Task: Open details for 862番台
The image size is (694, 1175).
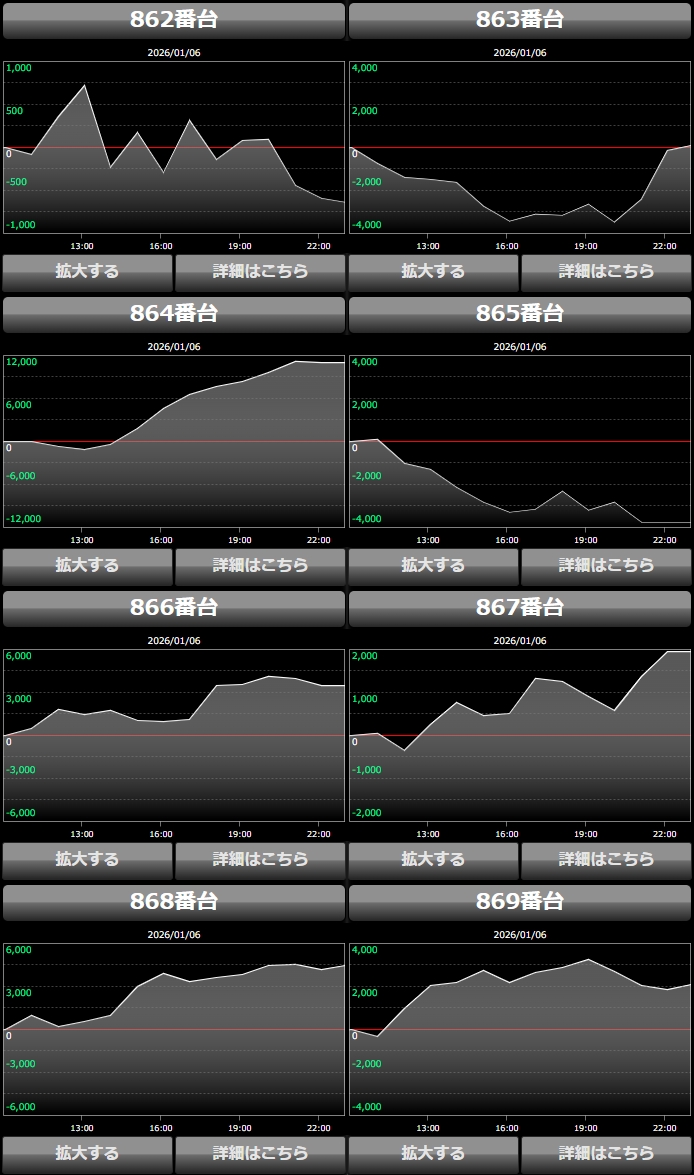Action: 260,271
